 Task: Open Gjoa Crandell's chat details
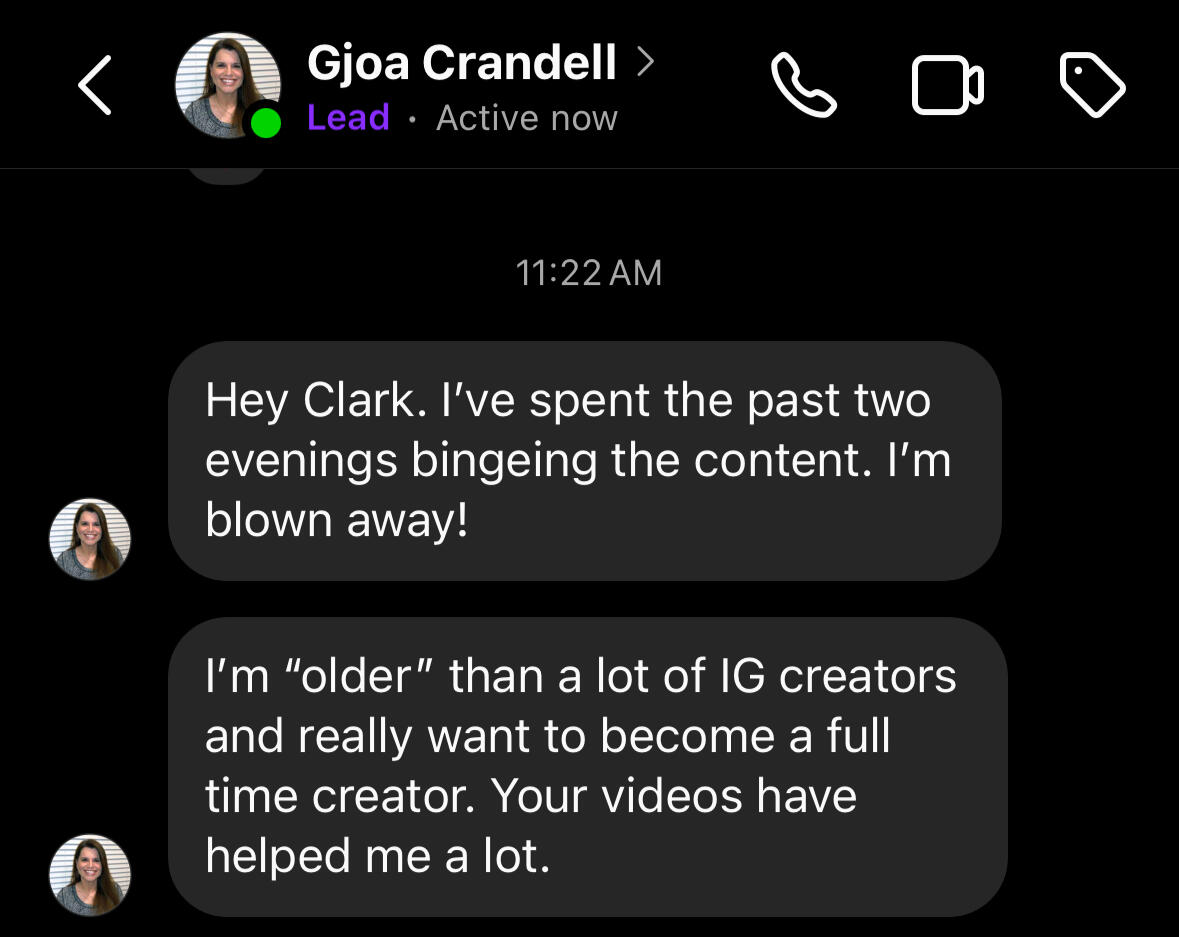pyautogui.click(x=480, y=64)
